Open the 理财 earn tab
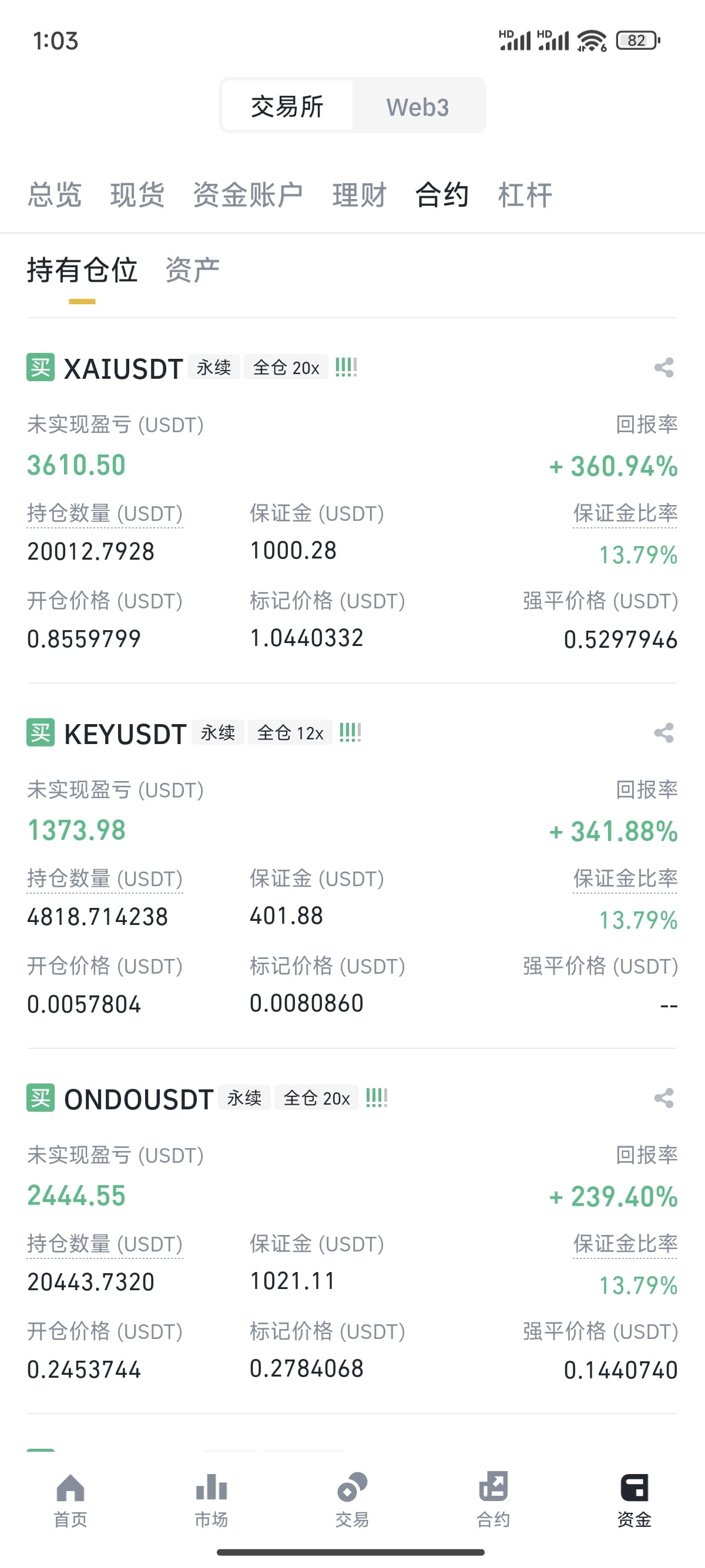The image size is (705, 1568). (x=359, y=194)
